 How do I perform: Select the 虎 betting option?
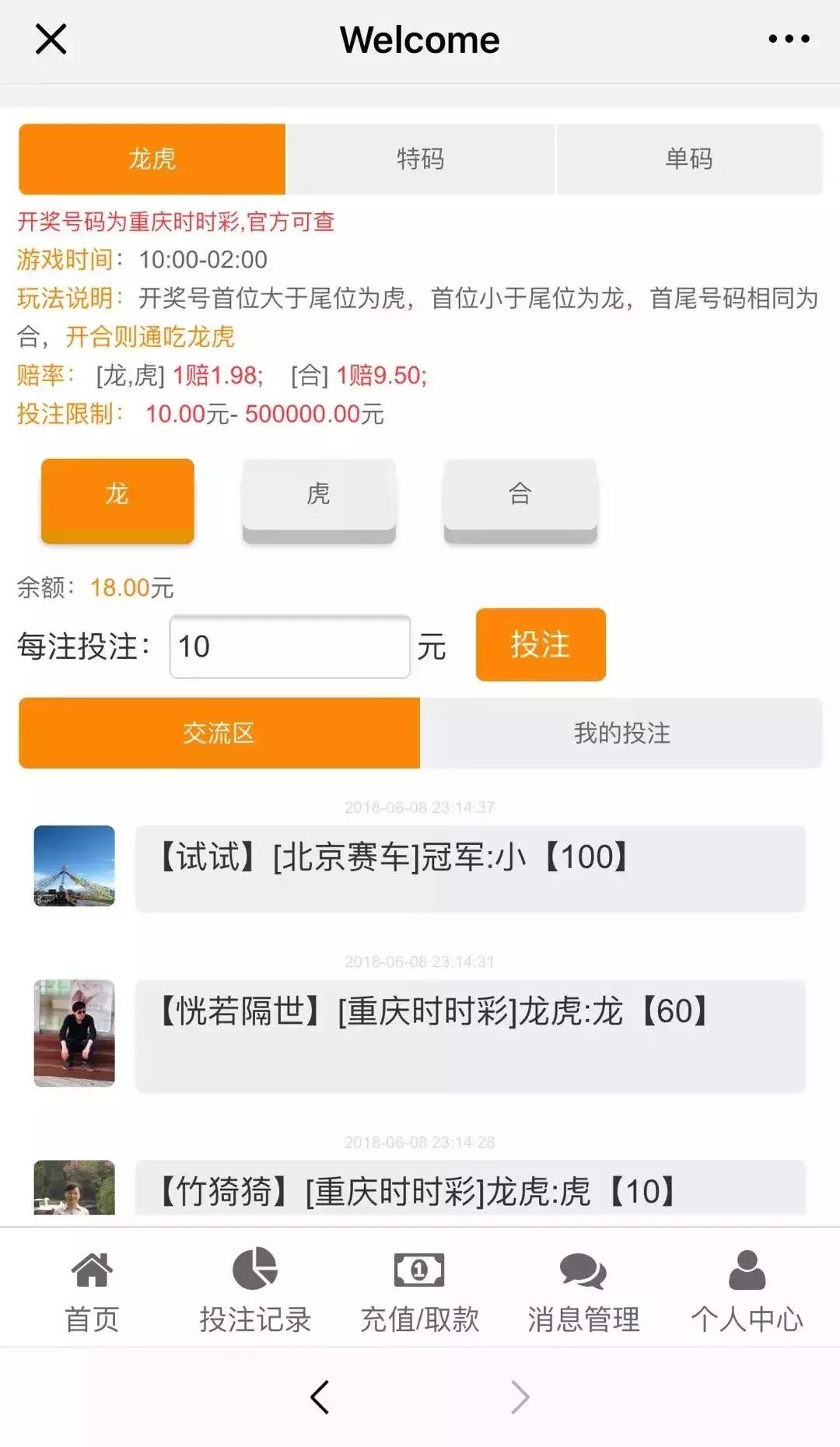319,496
